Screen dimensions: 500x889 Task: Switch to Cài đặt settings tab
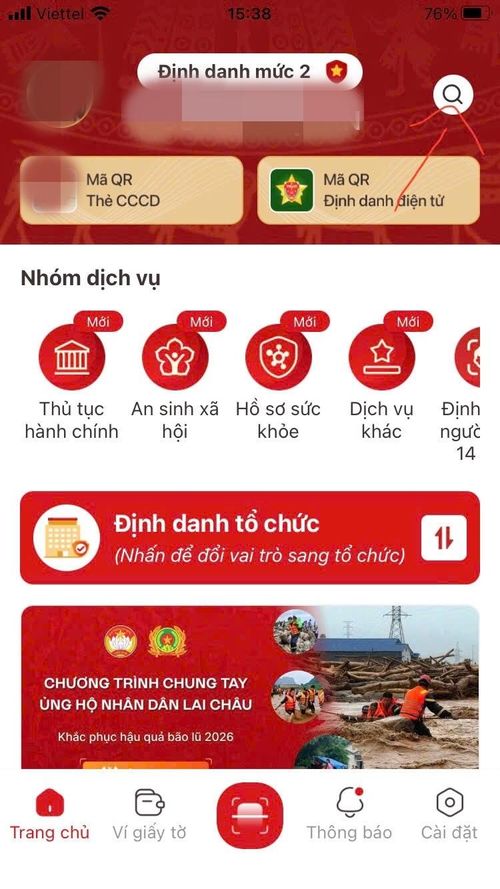coord(450,814)
